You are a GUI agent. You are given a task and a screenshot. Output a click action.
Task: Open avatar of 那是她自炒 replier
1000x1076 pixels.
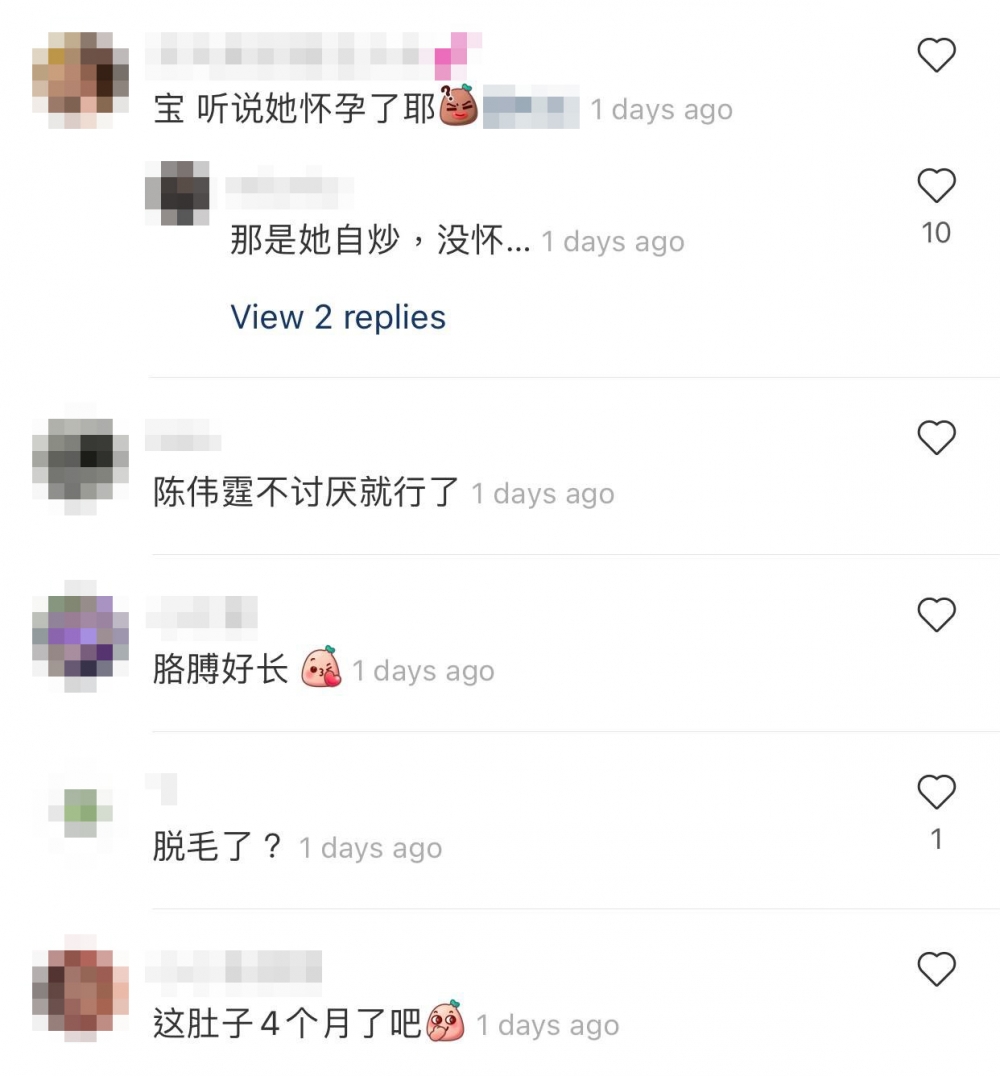[178, 192]
